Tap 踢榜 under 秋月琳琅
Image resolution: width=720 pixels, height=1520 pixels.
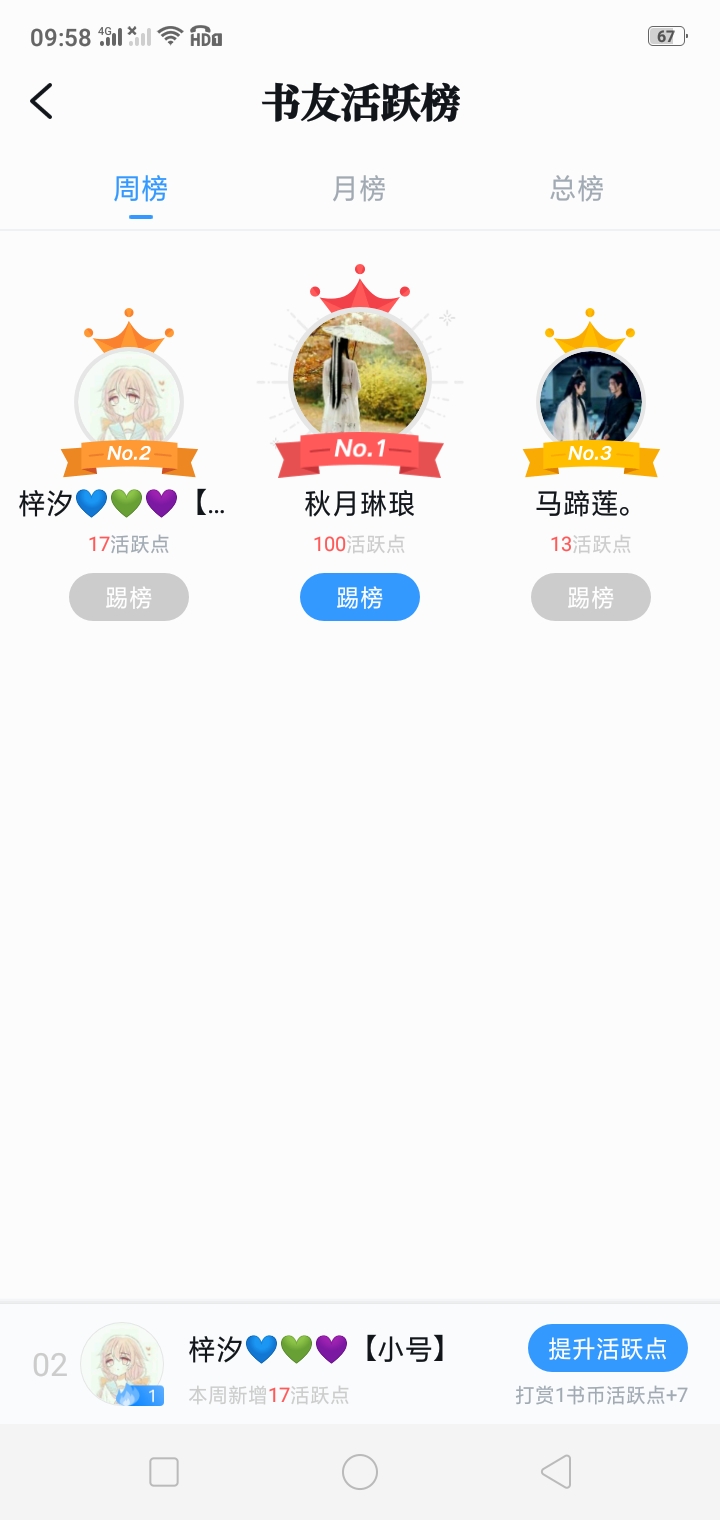360,598
